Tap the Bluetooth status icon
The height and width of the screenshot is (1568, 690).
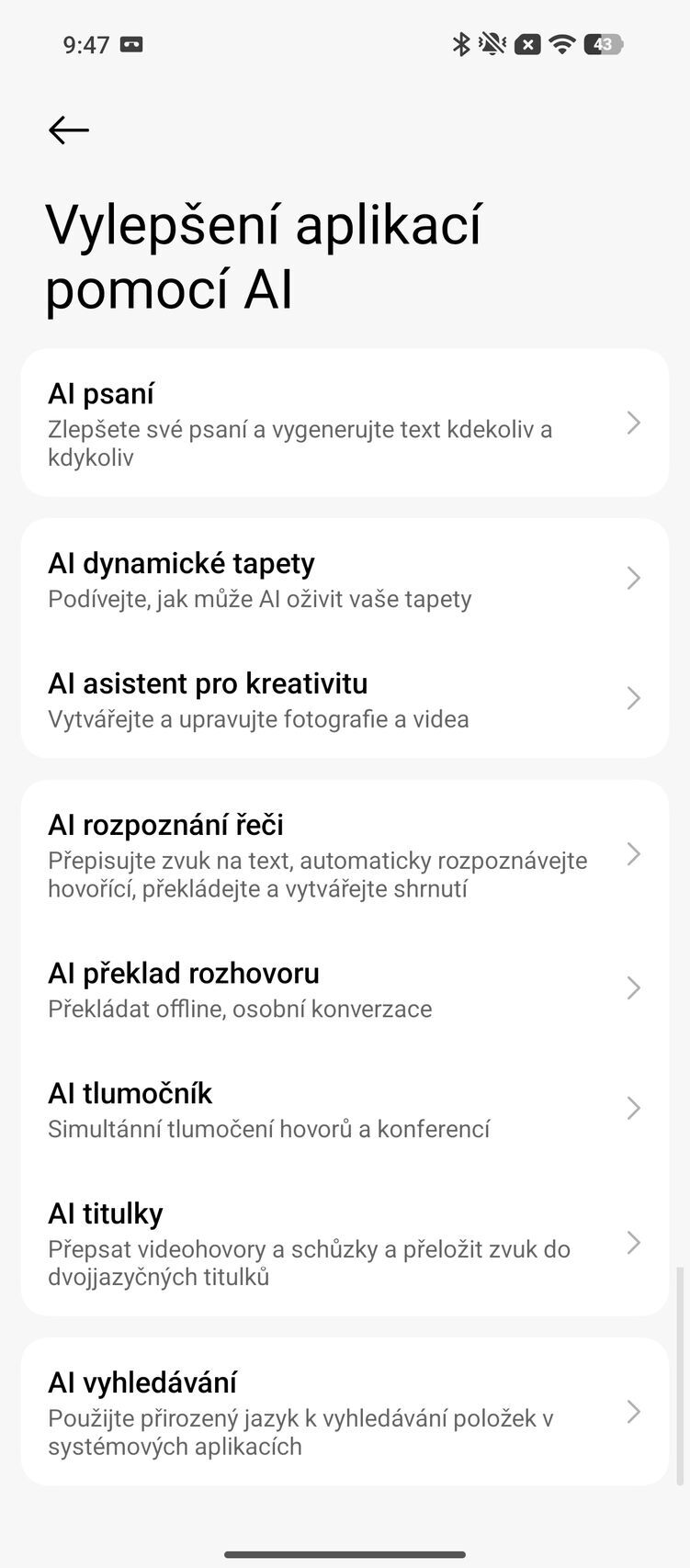click(461, 42)
